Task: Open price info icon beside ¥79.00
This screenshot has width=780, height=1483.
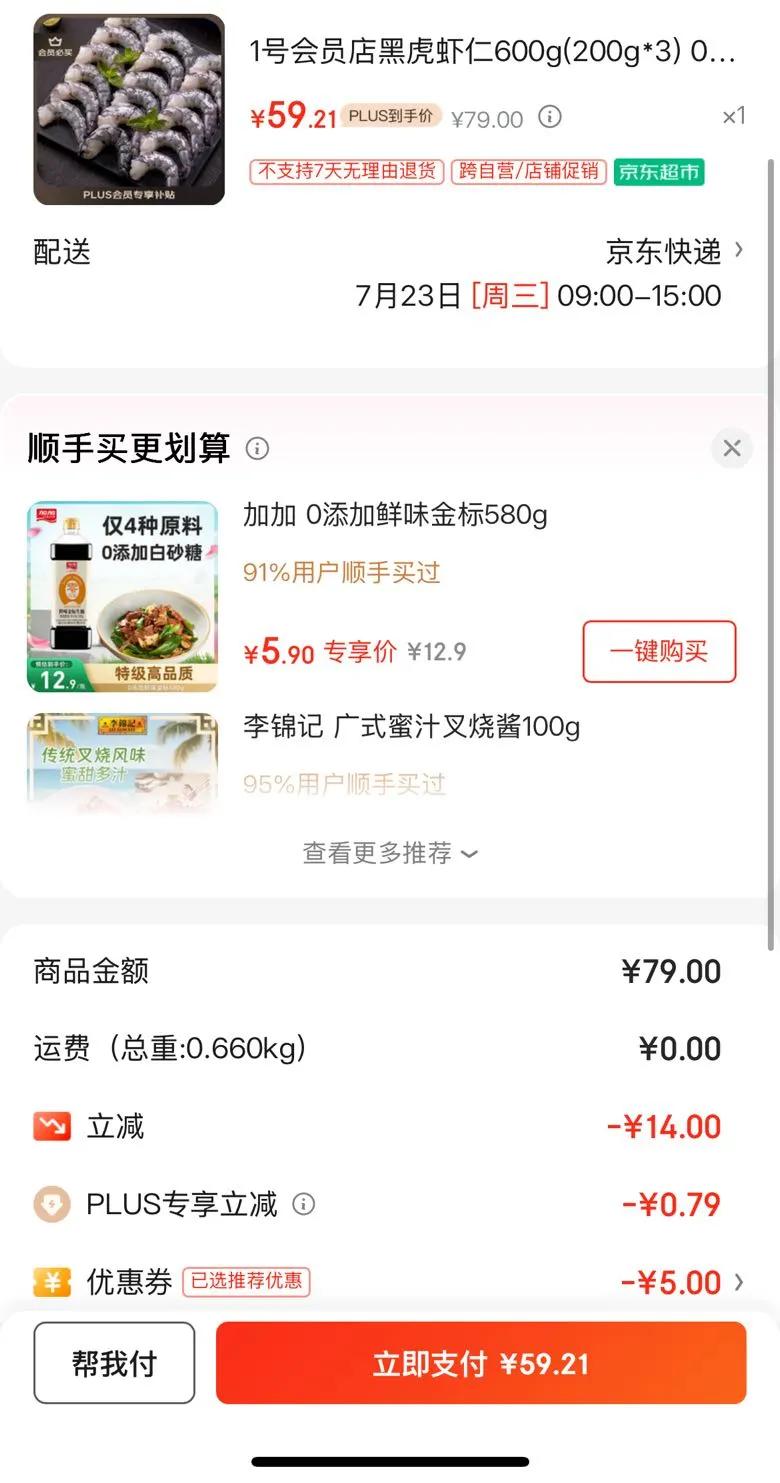Action: 550,118
